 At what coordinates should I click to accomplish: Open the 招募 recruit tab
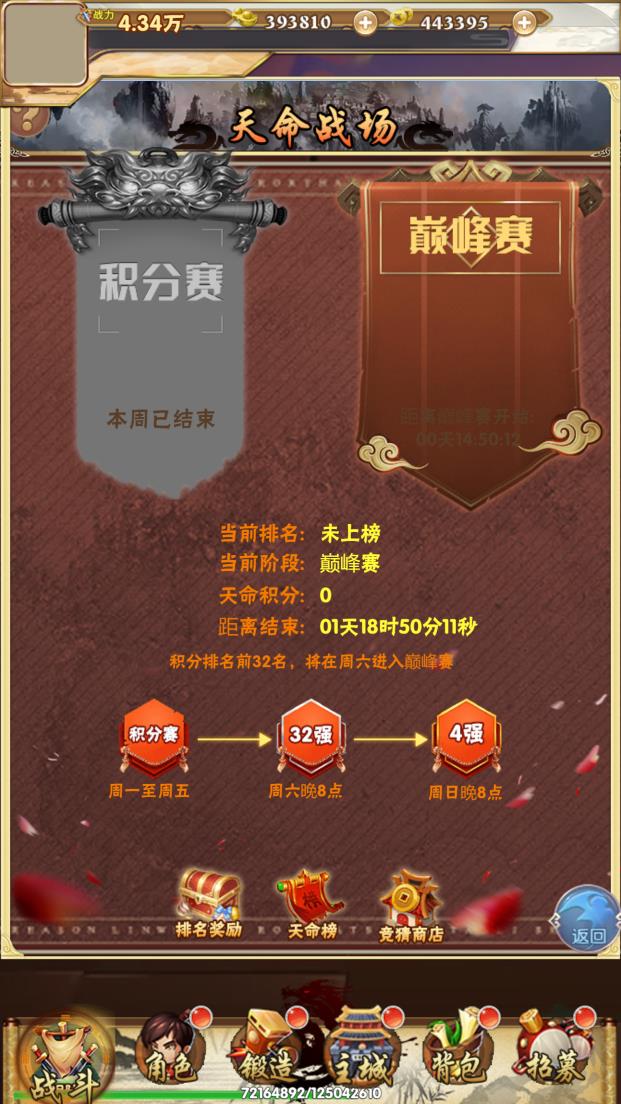553,1054
